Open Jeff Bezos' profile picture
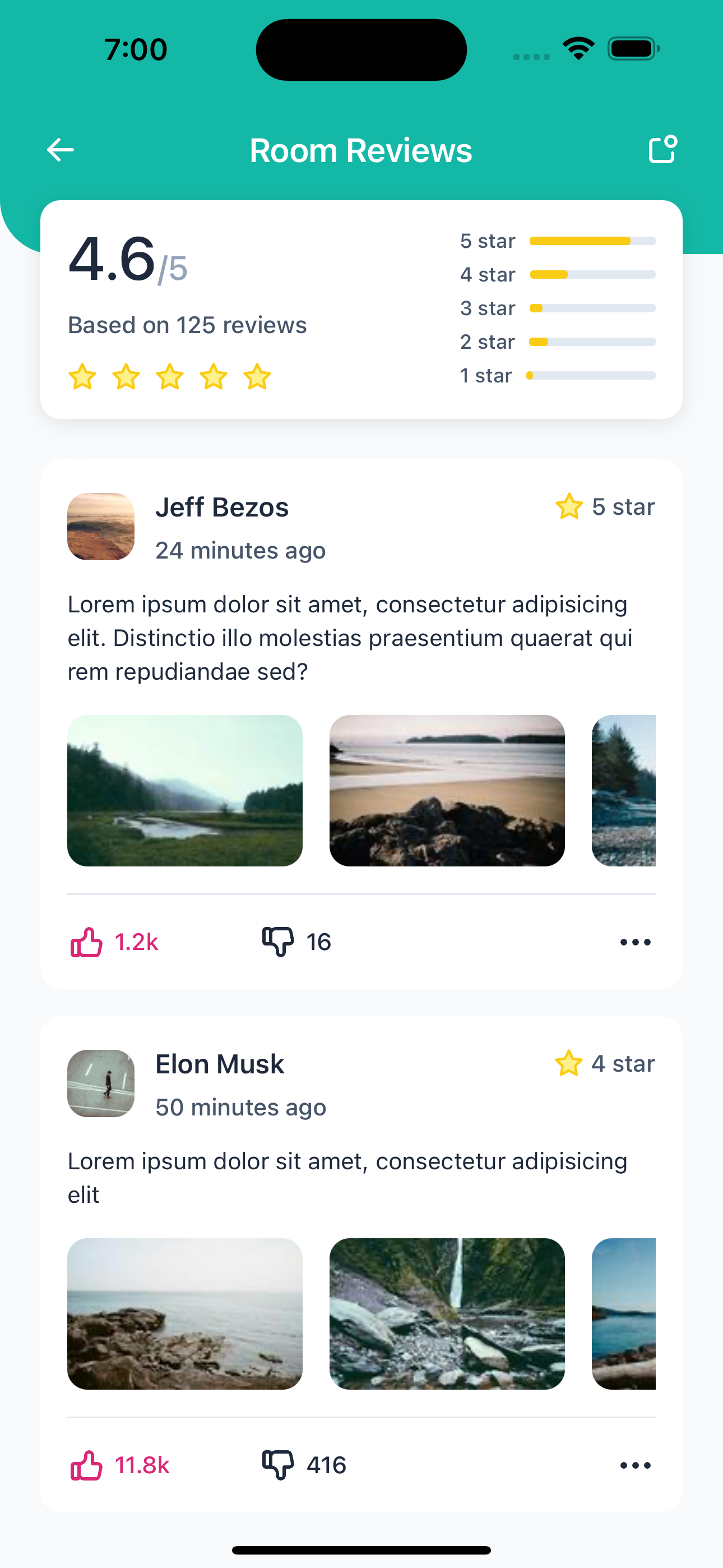Screen dimensions: 723x1568 100,526
